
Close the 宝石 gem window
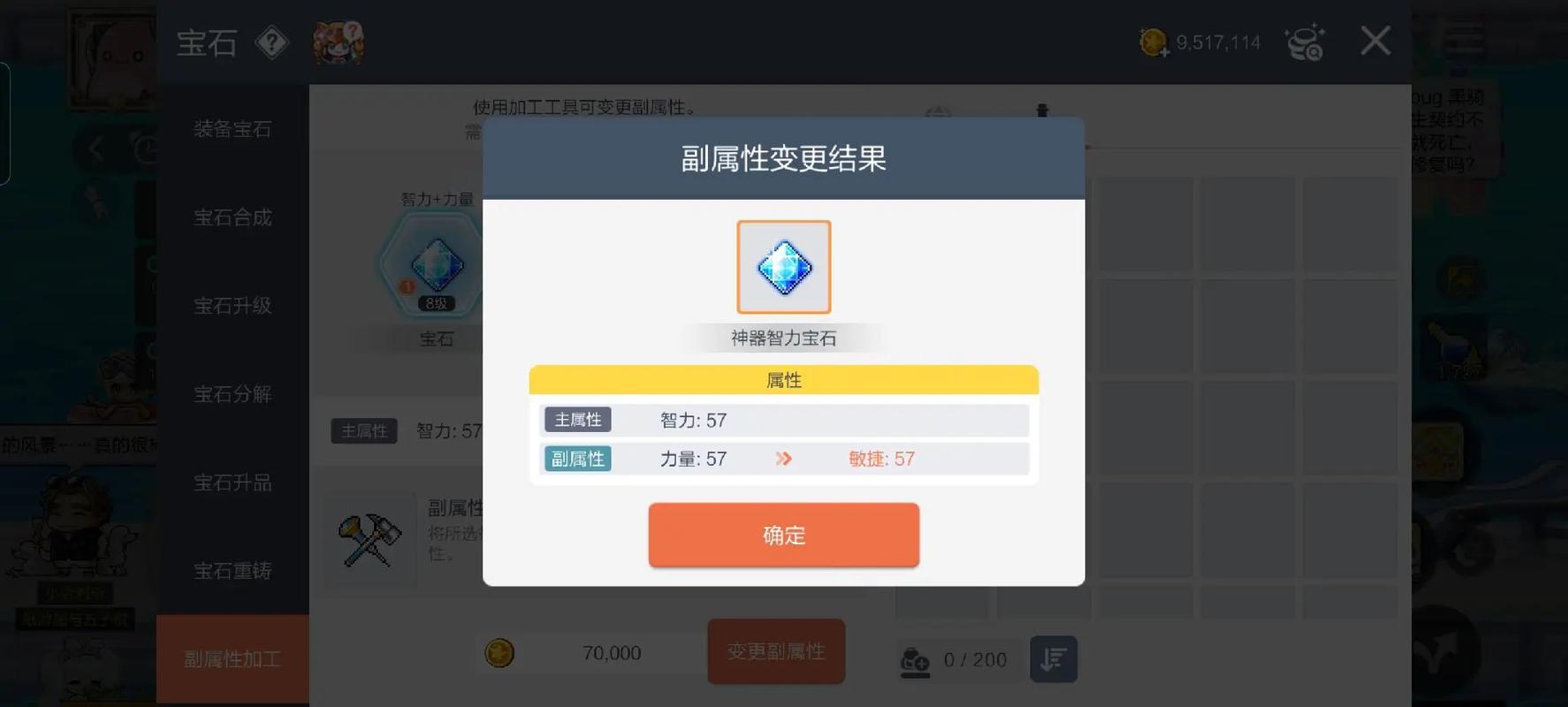(1374, 41)
